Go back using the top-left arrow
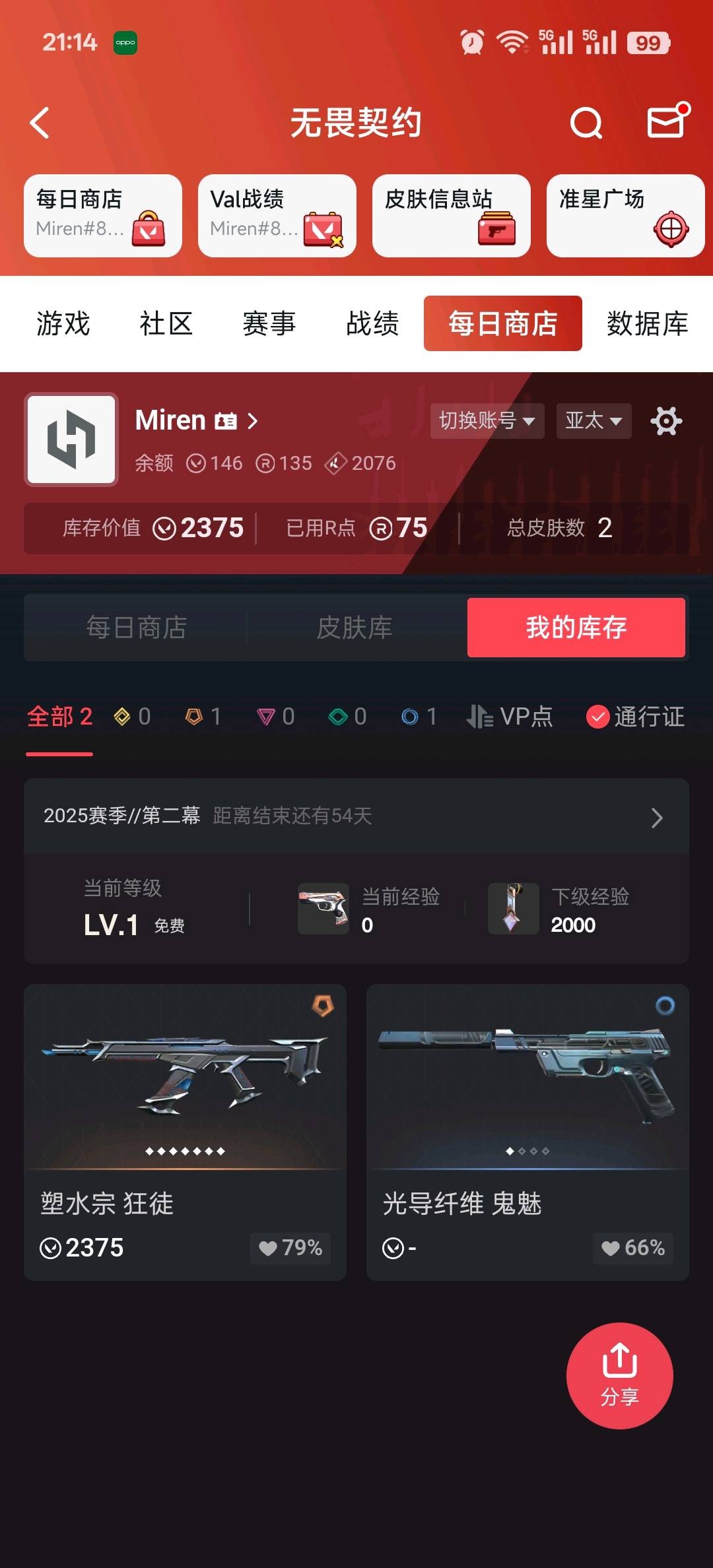Screen dimensions: 713x1568 click(40, 123)
